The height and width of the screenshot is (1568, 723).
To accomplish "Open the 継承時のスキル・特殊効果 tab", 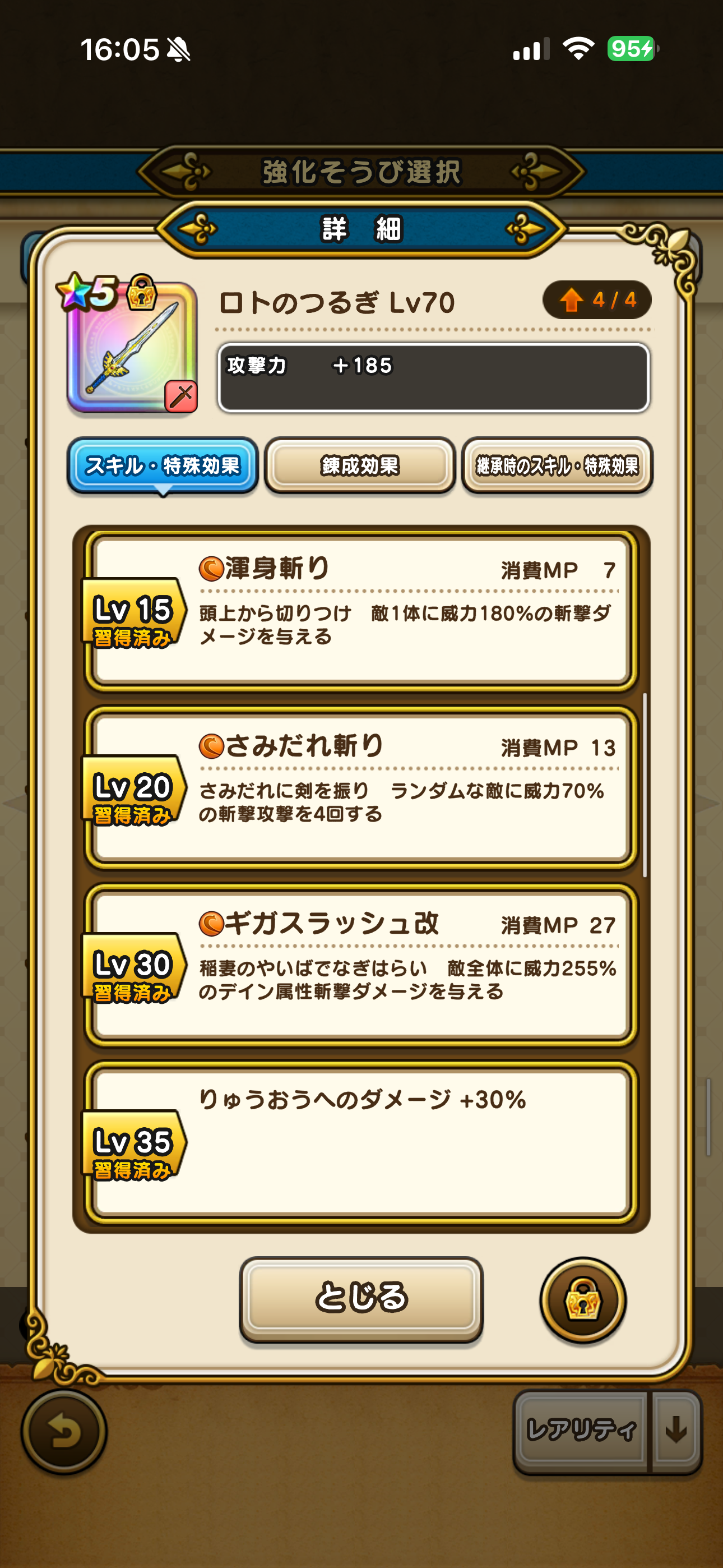I will pos(557,465).
